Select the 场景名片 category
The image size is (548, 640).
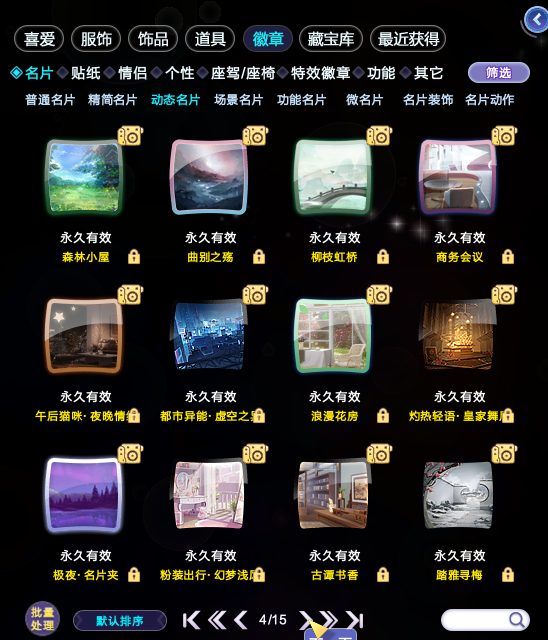point(239,100)
